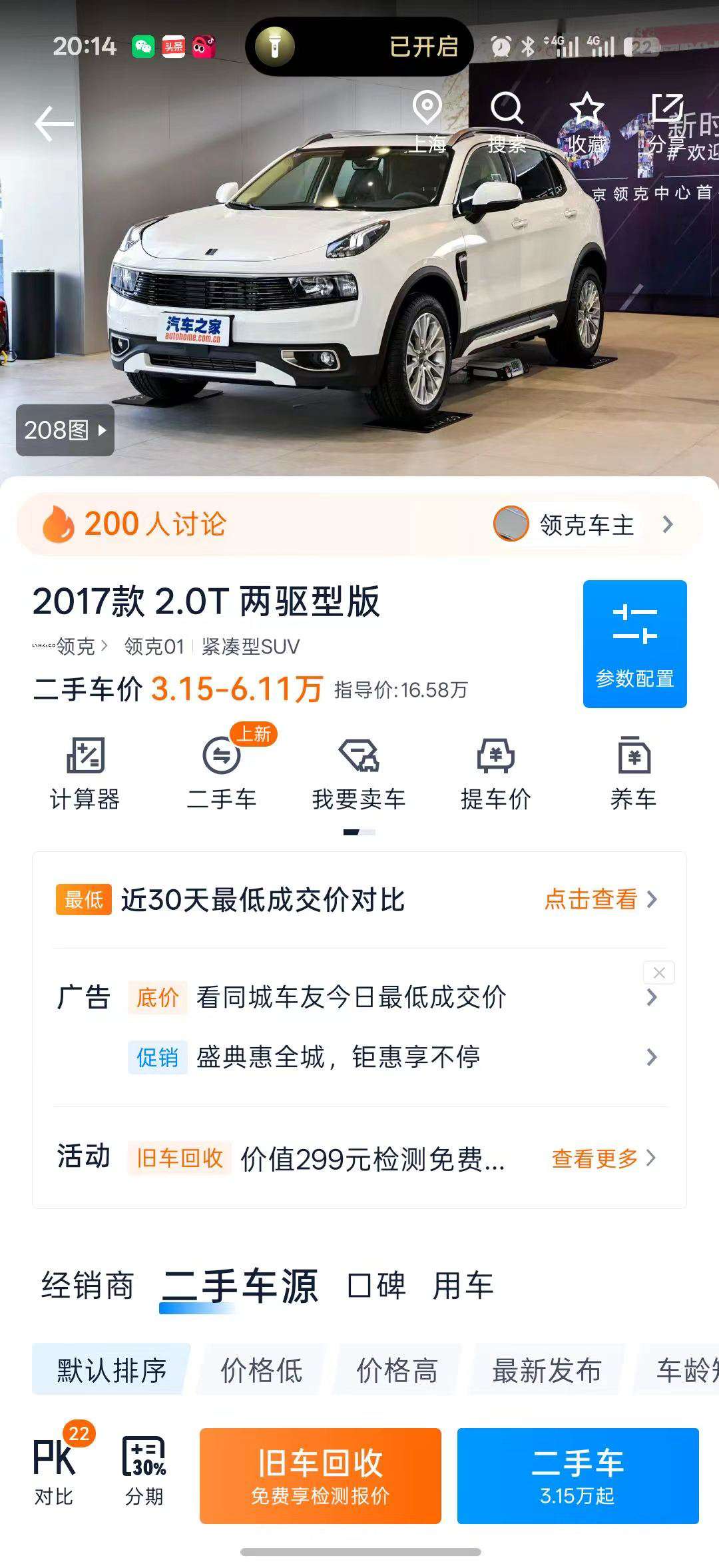The height and width of the screenshot is (1568, 719).
Task: Sort listings by 价格低
Action: (261, 1370)
